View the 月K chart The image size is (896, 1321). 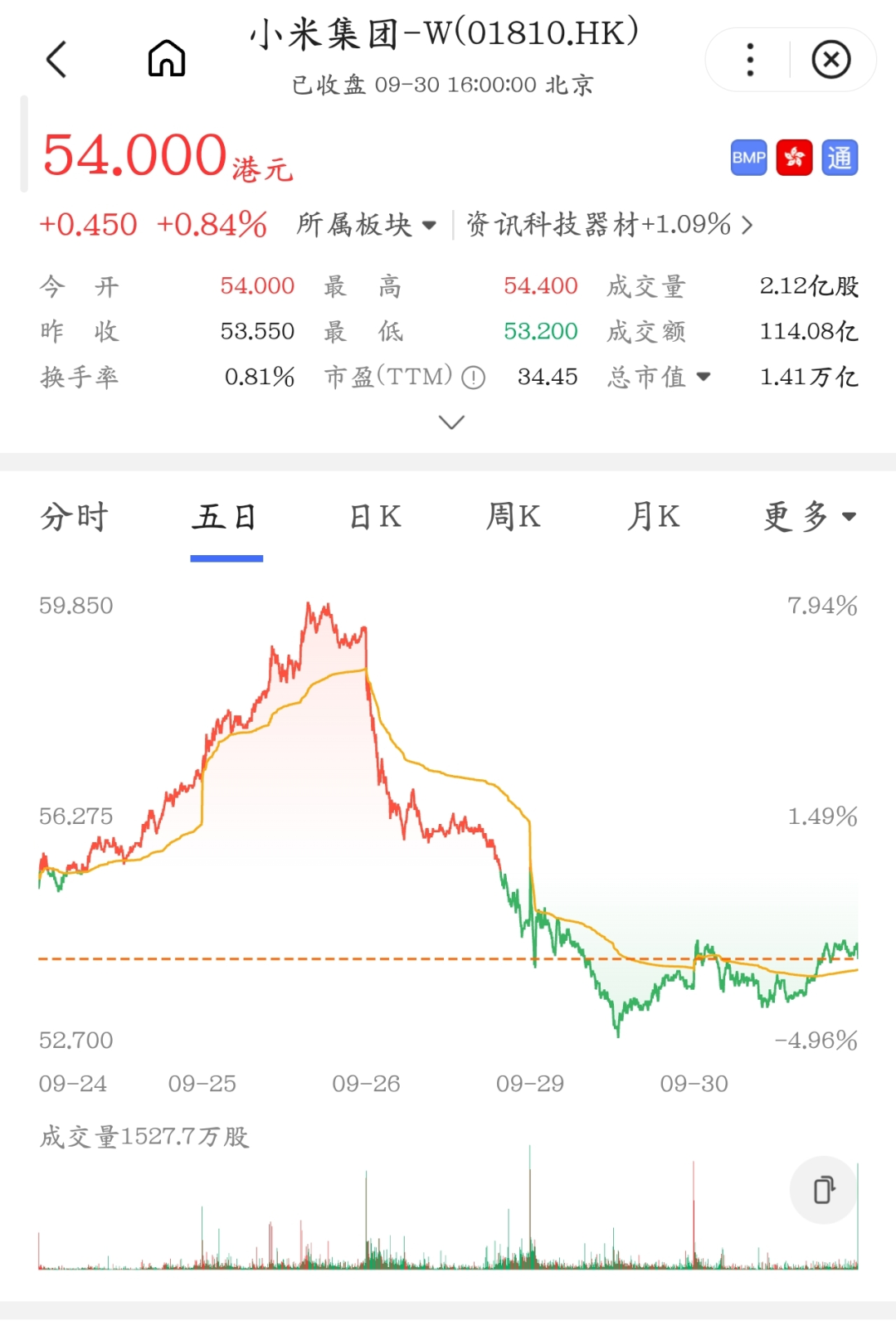tap(653, 517)
